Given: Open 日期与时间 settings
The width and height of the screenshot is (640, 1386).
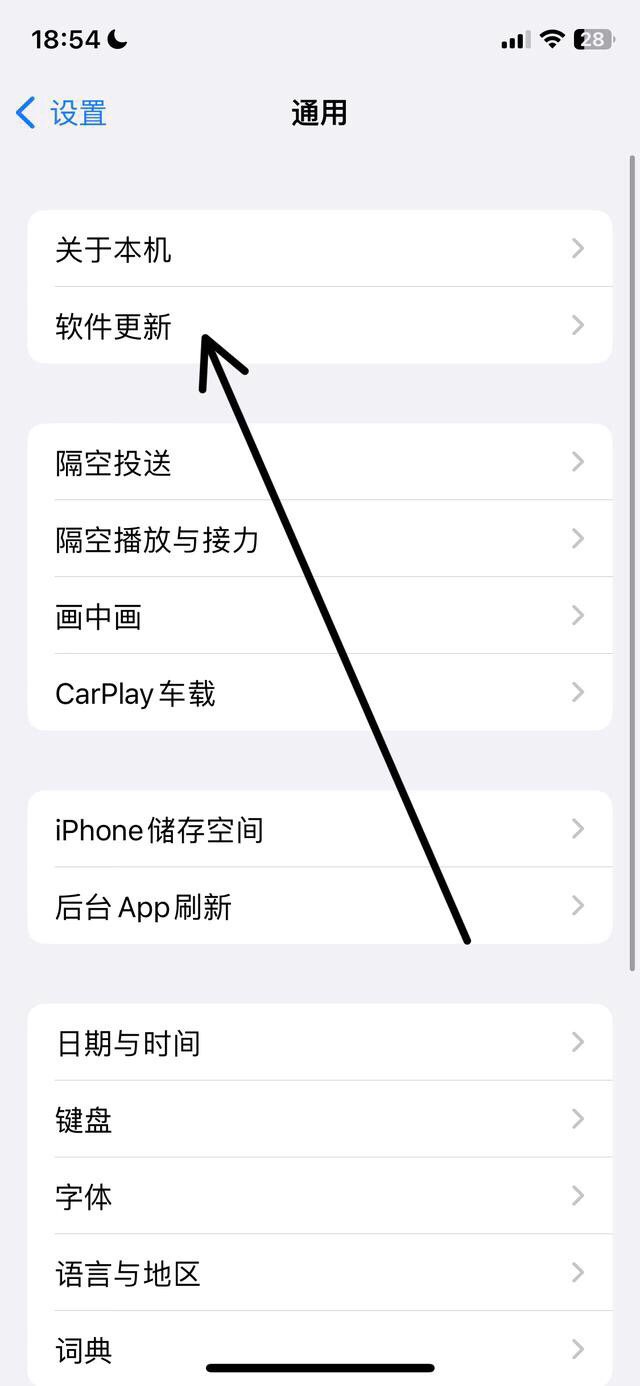Looking at the screenshot, I should point(319,1043).
